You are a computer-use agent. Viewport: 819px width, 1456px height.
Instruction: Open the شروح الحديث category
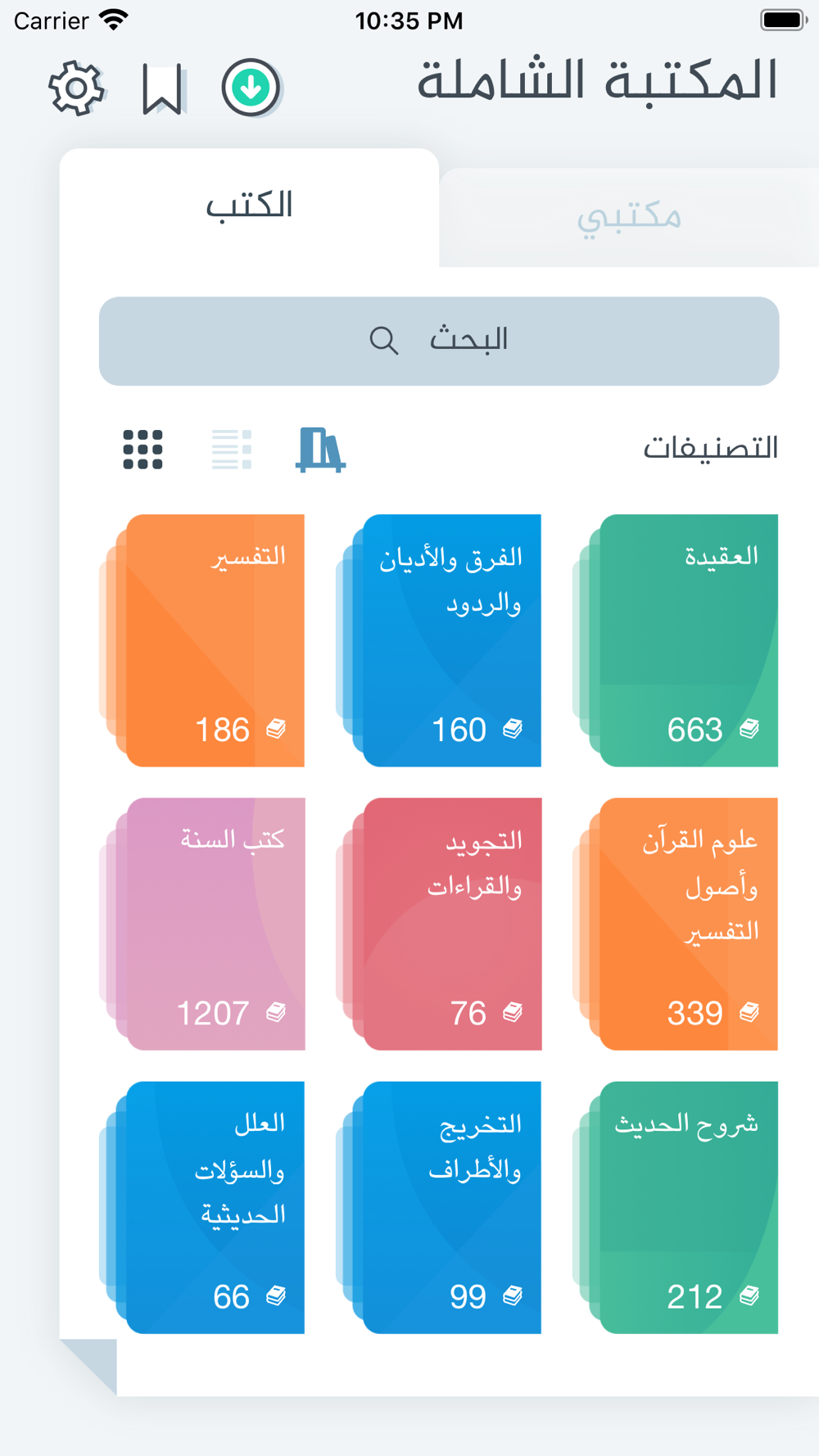(x=676, y=1207)
